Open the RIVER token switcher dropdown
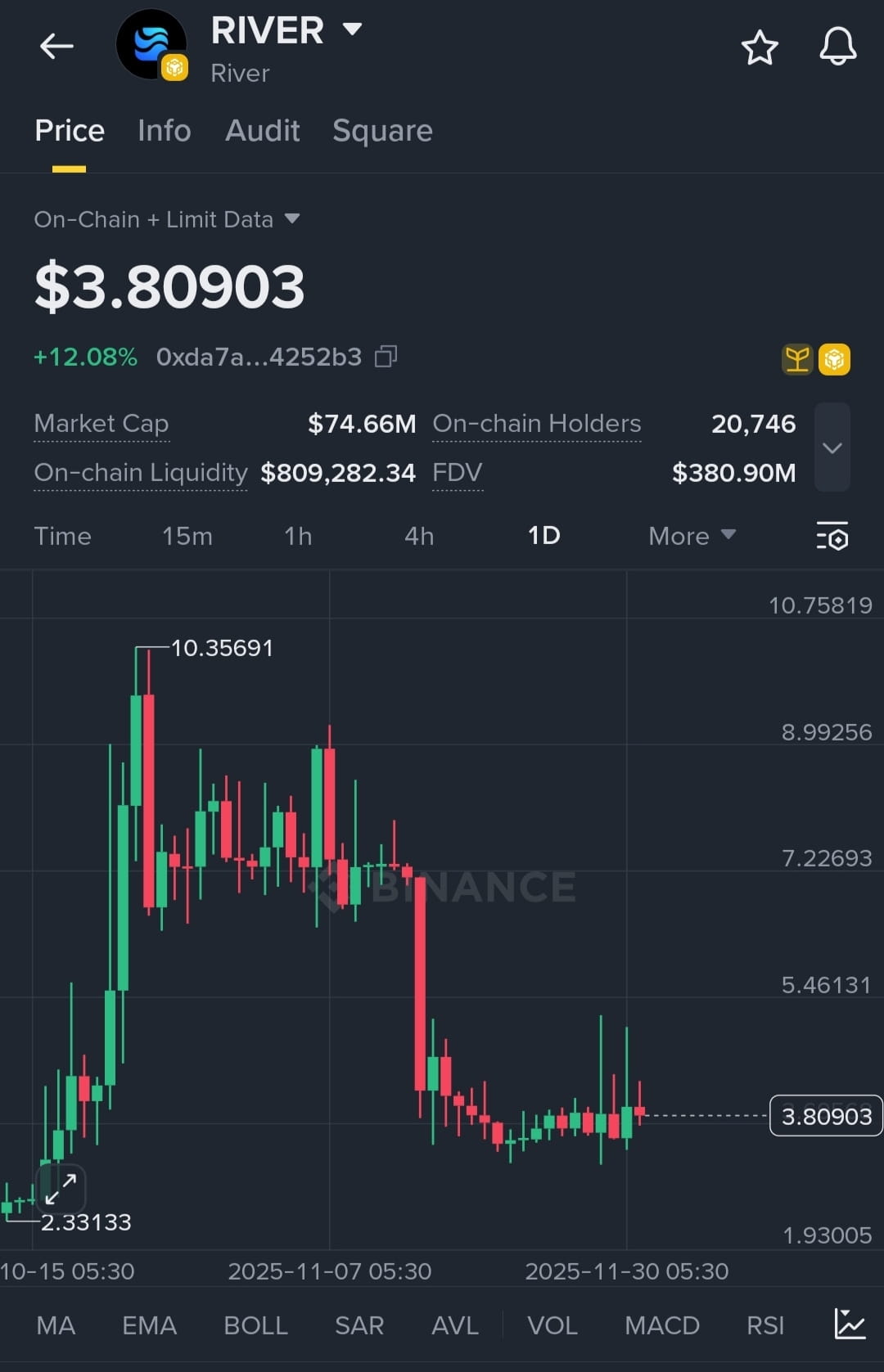Image resolution: width=884 pixels, height=1372 pixels. coord(352,29)
